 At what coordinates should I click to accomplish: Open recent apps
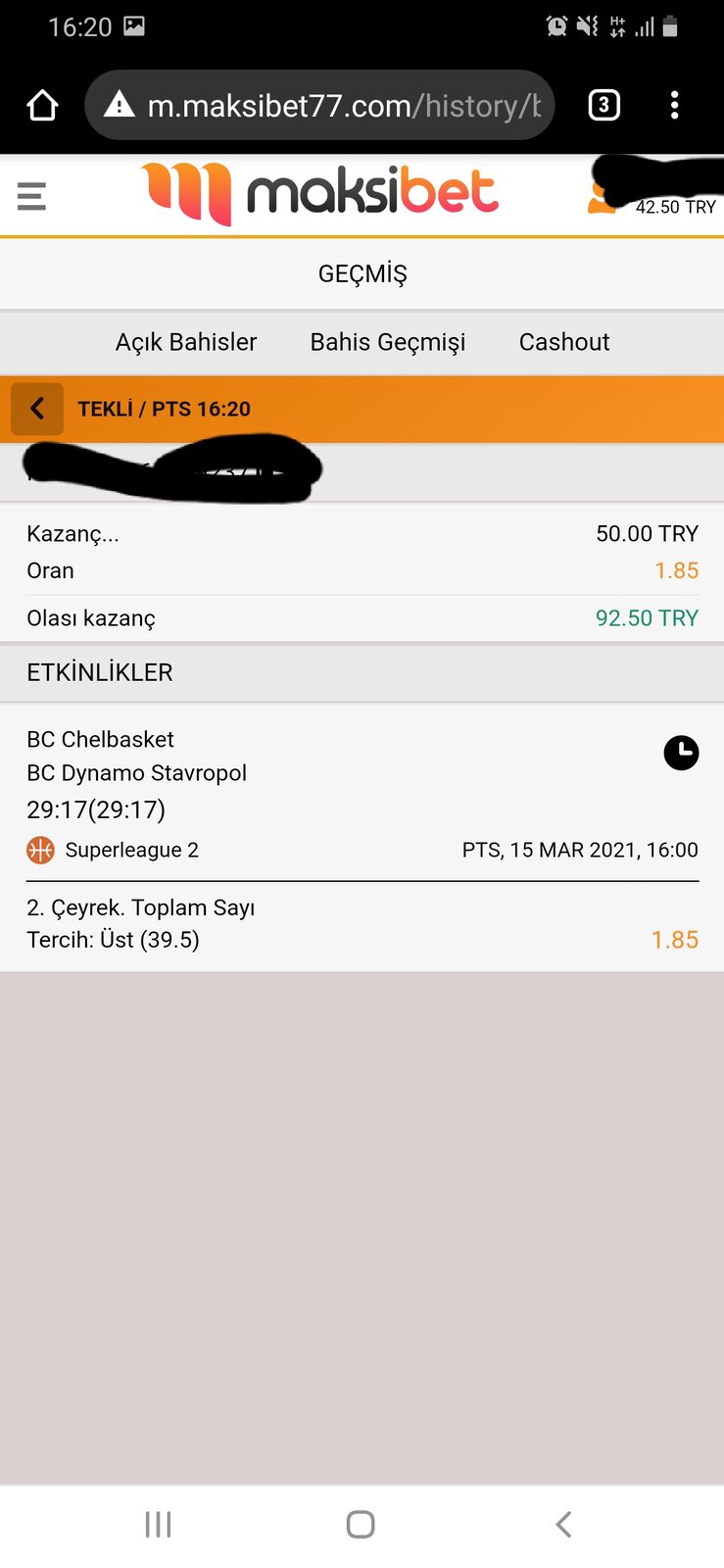pos(158,1524)
